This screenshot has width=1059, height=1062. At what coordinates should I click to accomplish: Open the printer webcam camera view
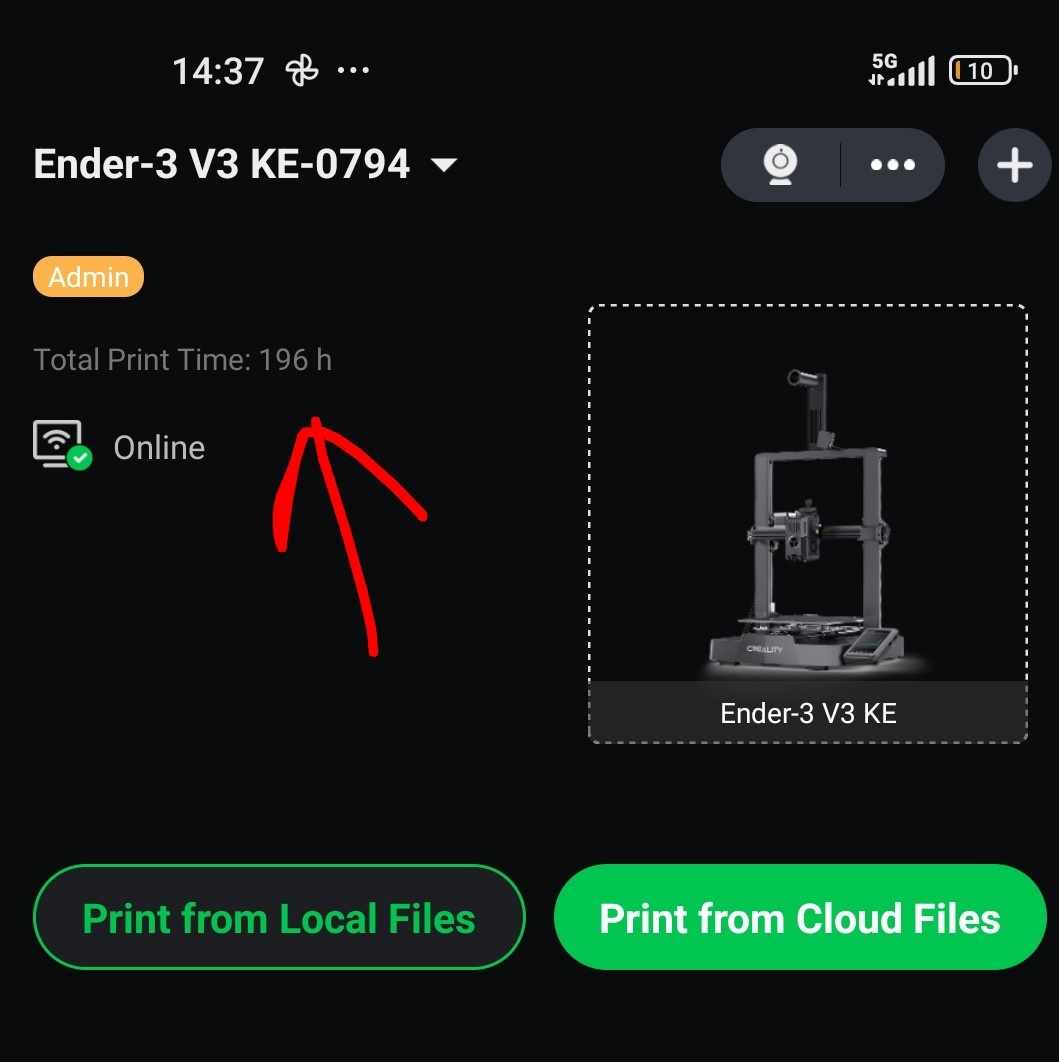(x=780, y=165)
